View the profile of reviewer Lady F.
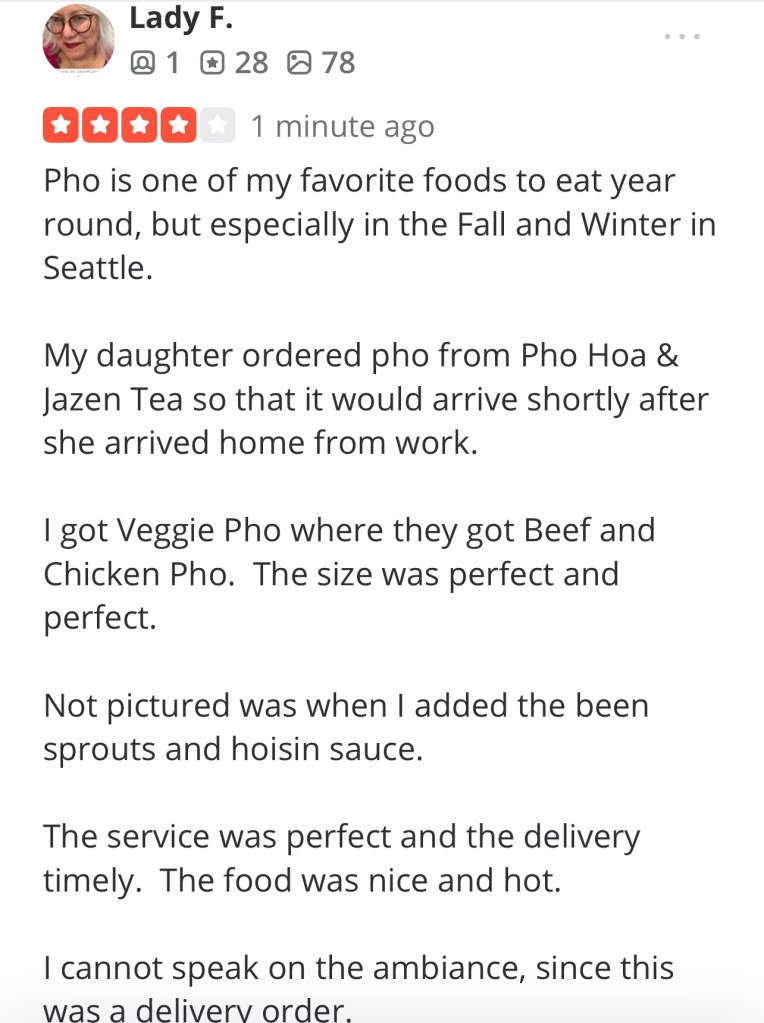This screenshot has width=764, height=1023. (x=181, y=18)
